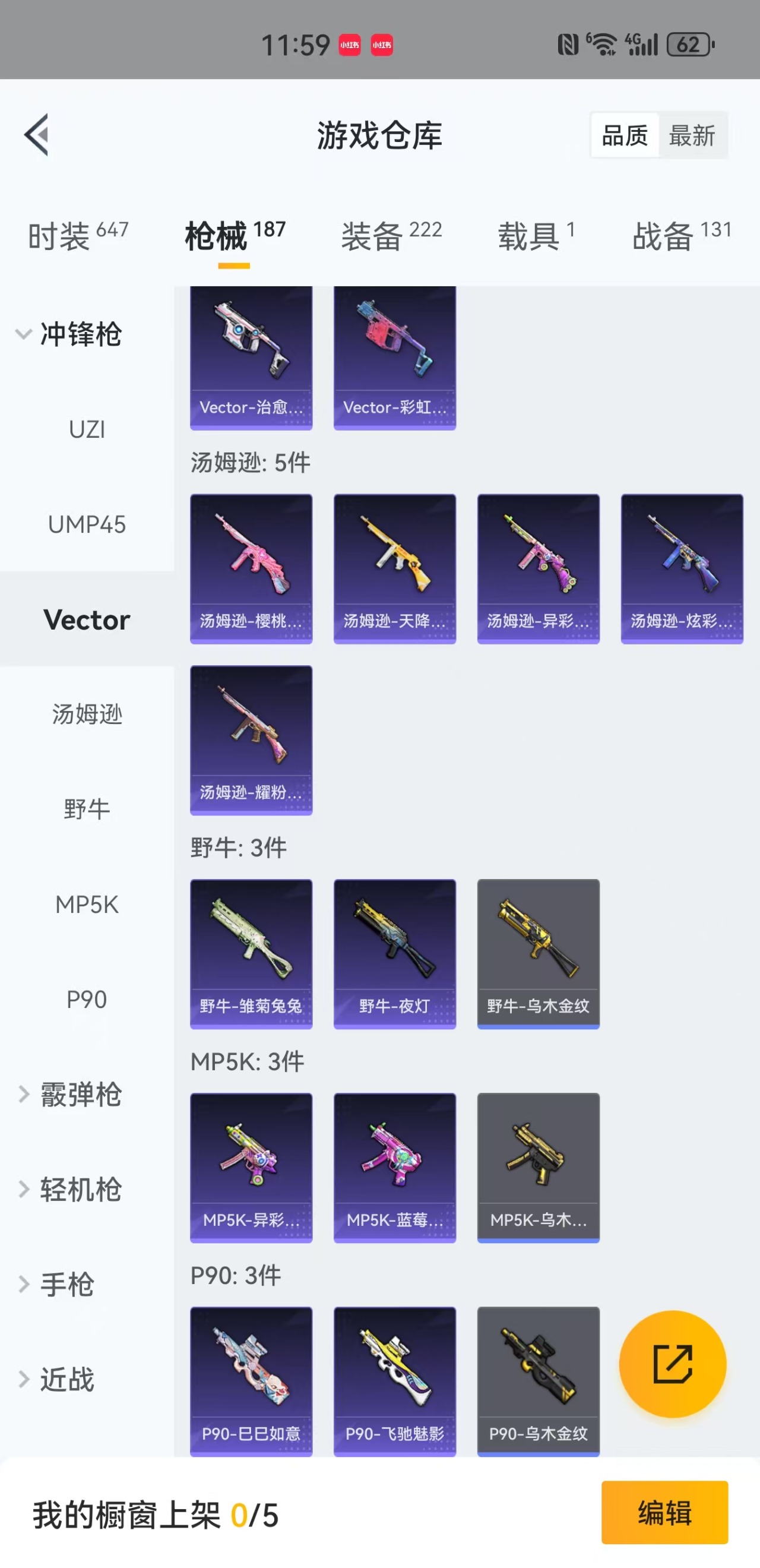760x1568 pixels.
Task: Sort by 最新
Action: (x=692, y=136)
